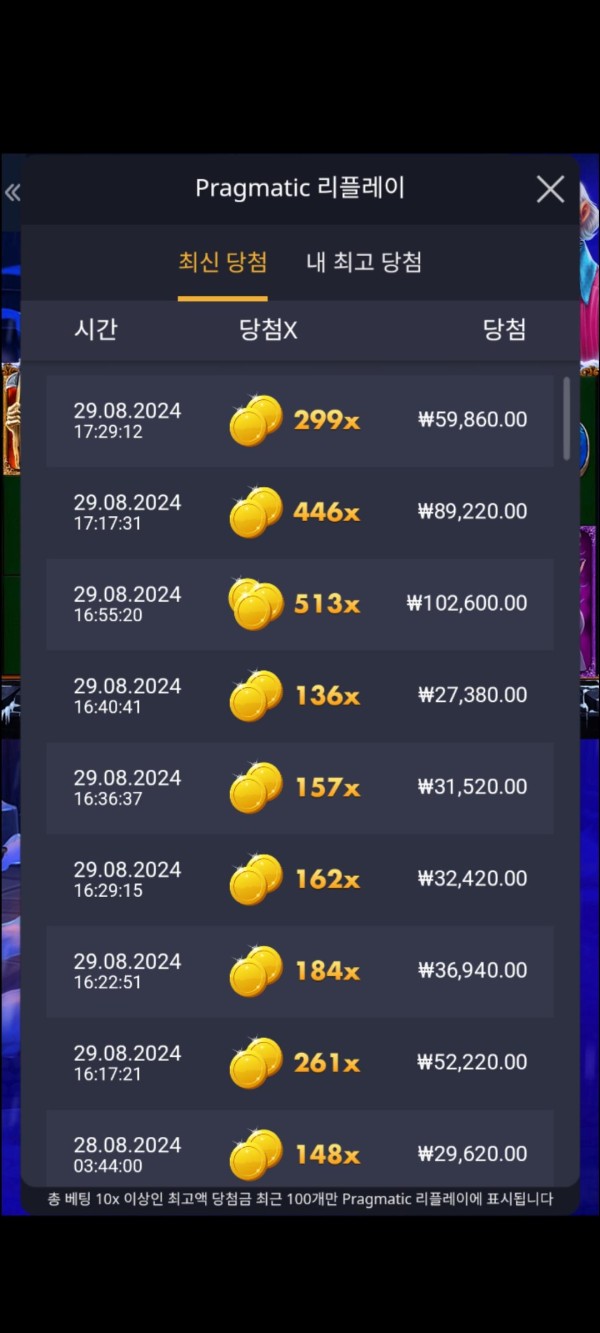The image size is (600, 1333).
Task: Open the 446x win replay
Action: point(300,512)
